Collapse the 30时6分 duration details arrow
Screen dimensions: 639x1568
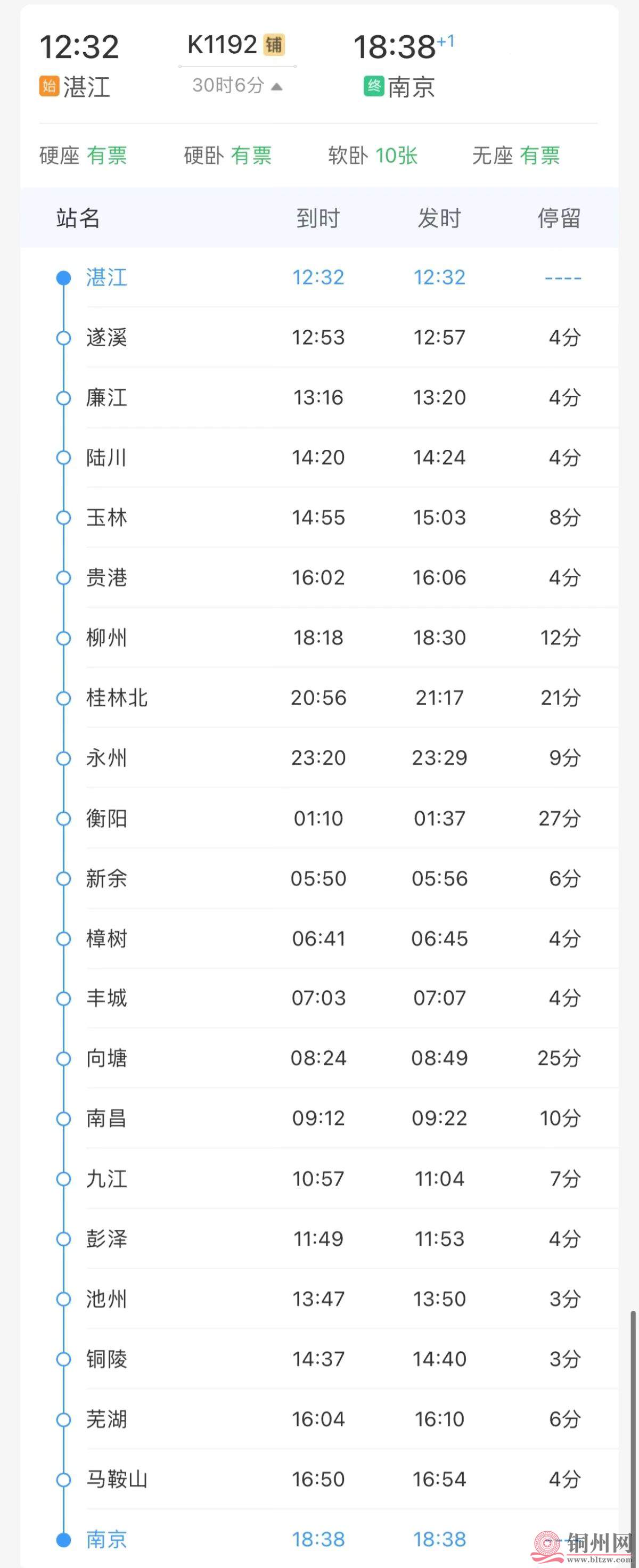278,86
